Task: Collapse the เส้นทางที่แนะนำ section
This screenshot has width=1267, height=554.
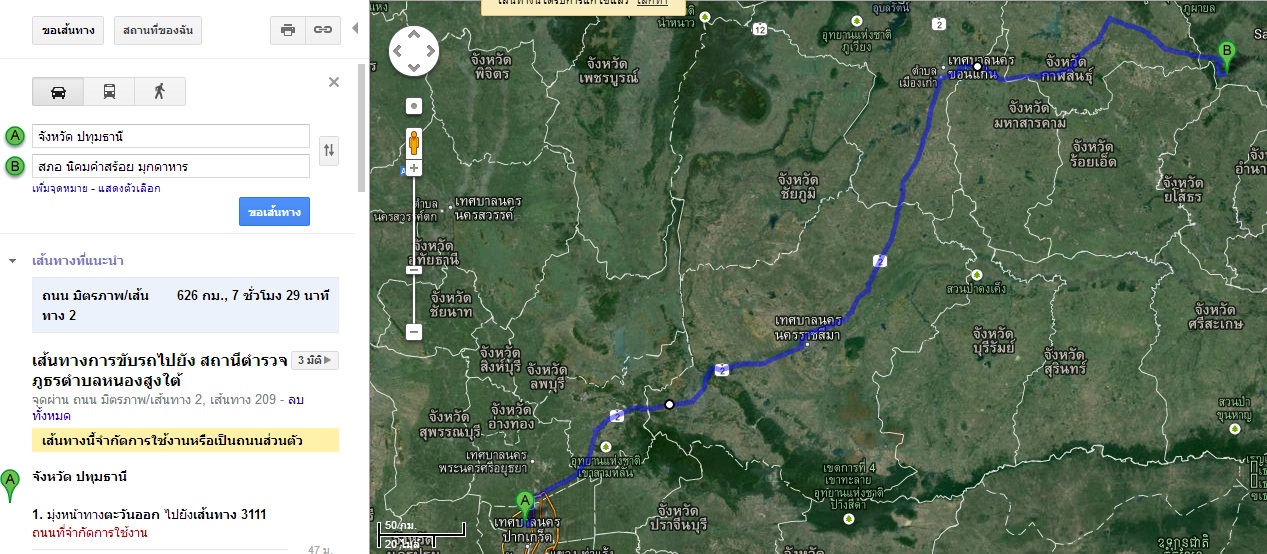Action: (x=13, y=261)
